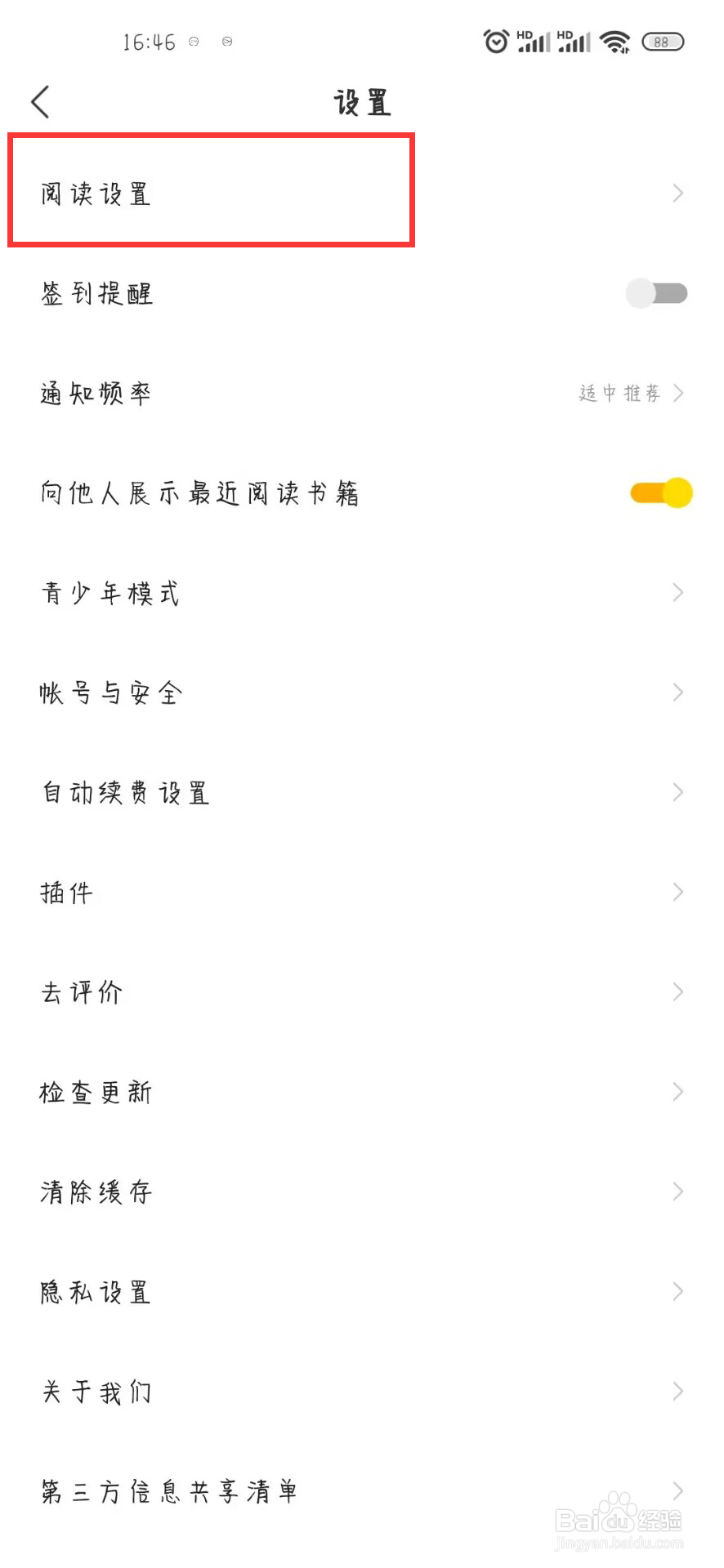Open 隐私设置 (privacy settings)
Viewport: 724px width, 1568px height.
point(360,1291)
